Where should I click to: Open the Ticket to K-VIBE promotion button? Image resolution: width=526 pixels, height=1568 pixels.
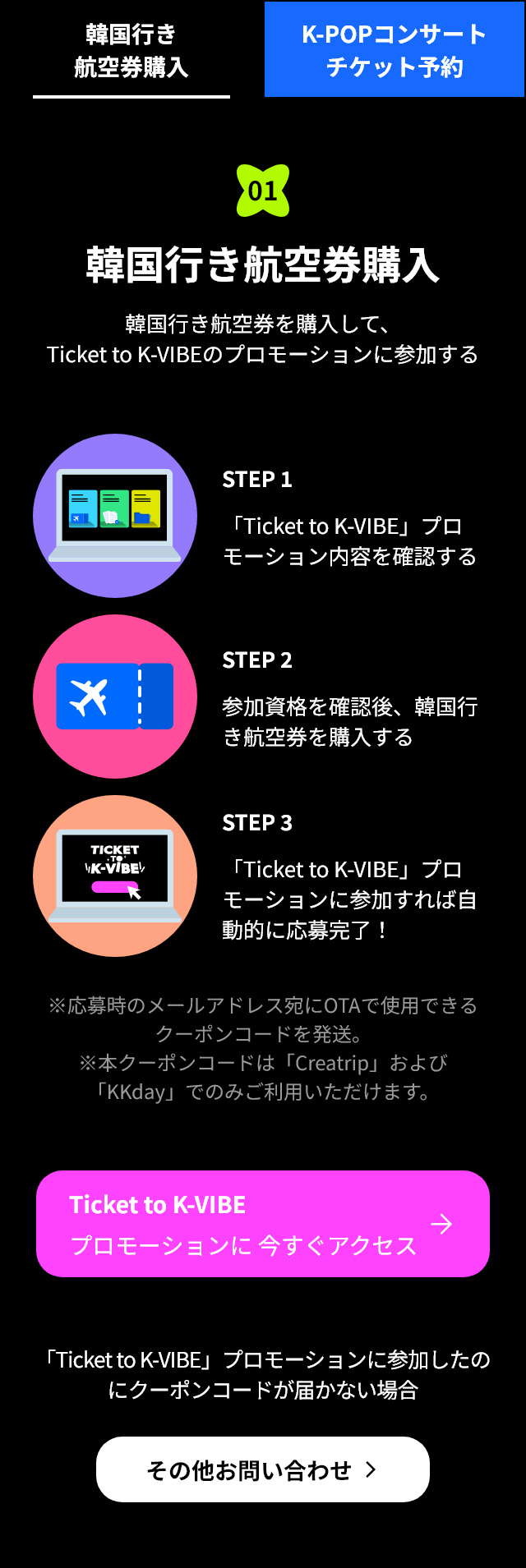(263, 1224)
